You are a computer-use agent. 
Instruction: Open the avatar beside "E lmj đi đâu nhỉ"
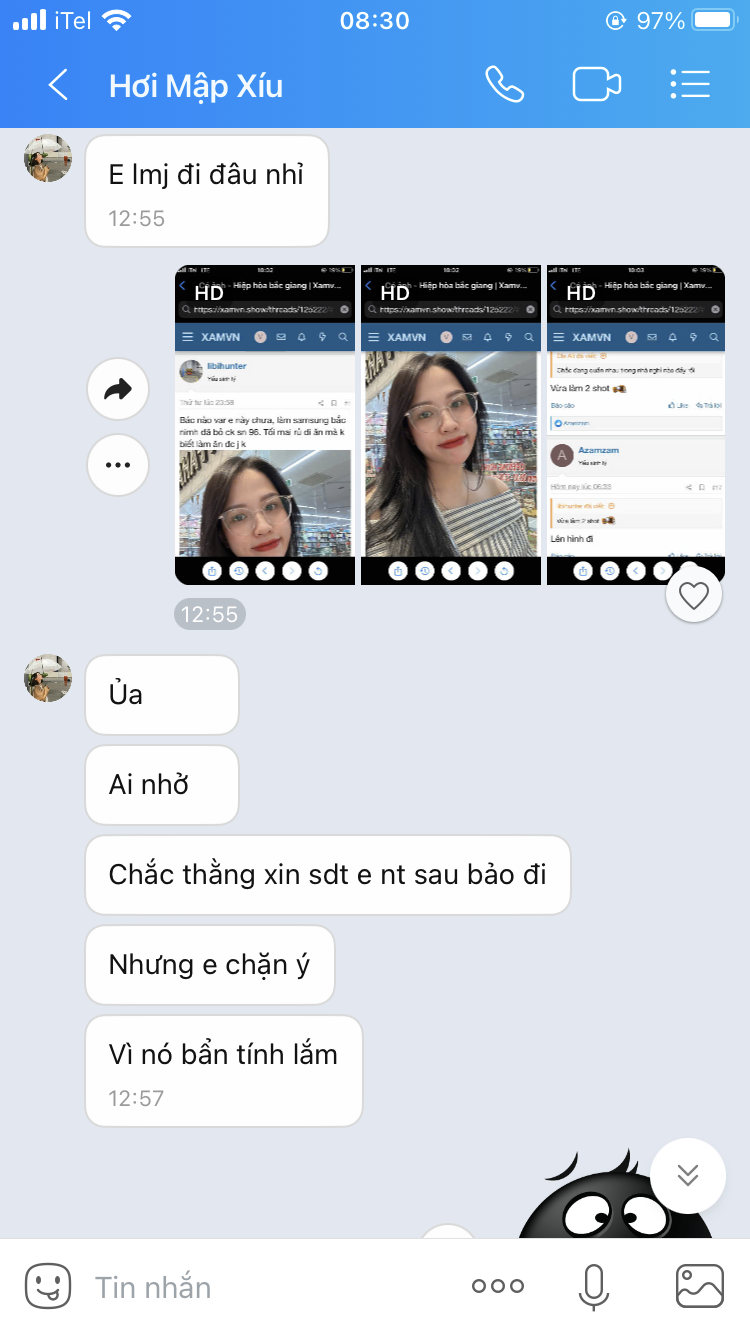[48, 158]
